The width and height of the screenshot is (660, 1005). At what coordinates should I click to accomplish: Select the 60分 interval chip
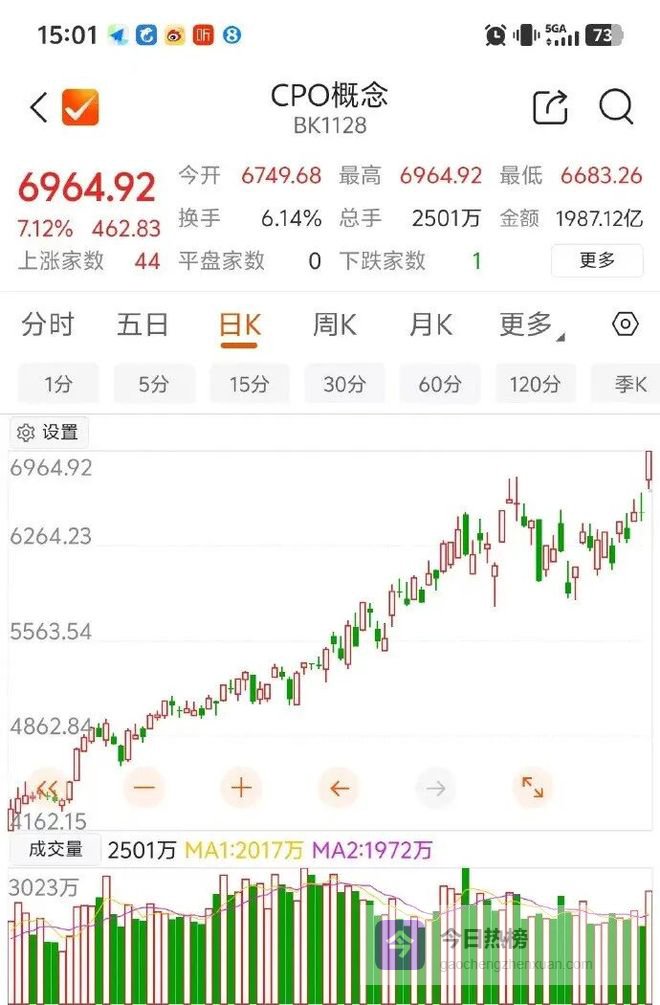tap(440, 384)
